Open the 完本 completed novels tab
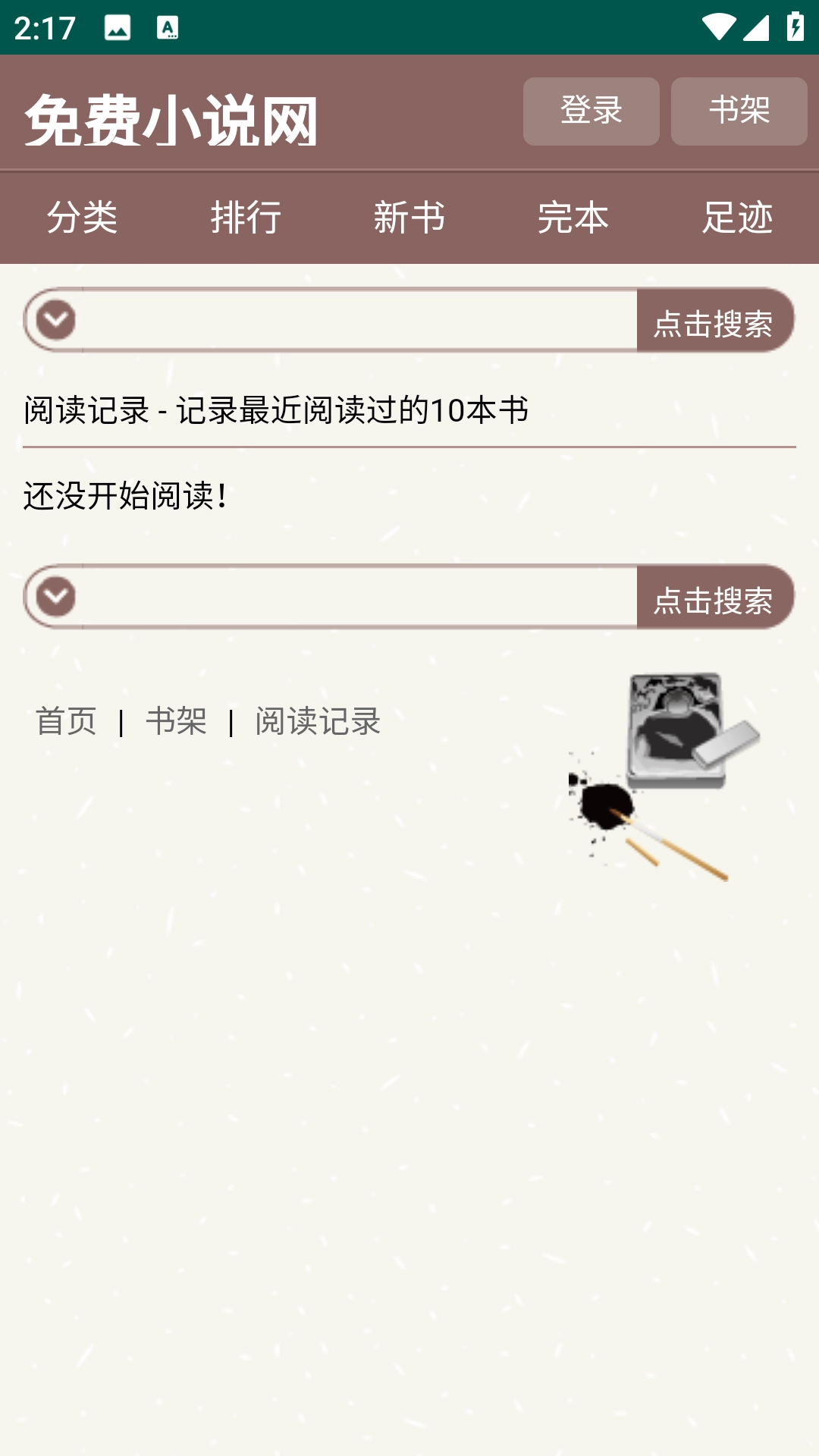This screenshot has width=819, height=1456. point(573,218)
